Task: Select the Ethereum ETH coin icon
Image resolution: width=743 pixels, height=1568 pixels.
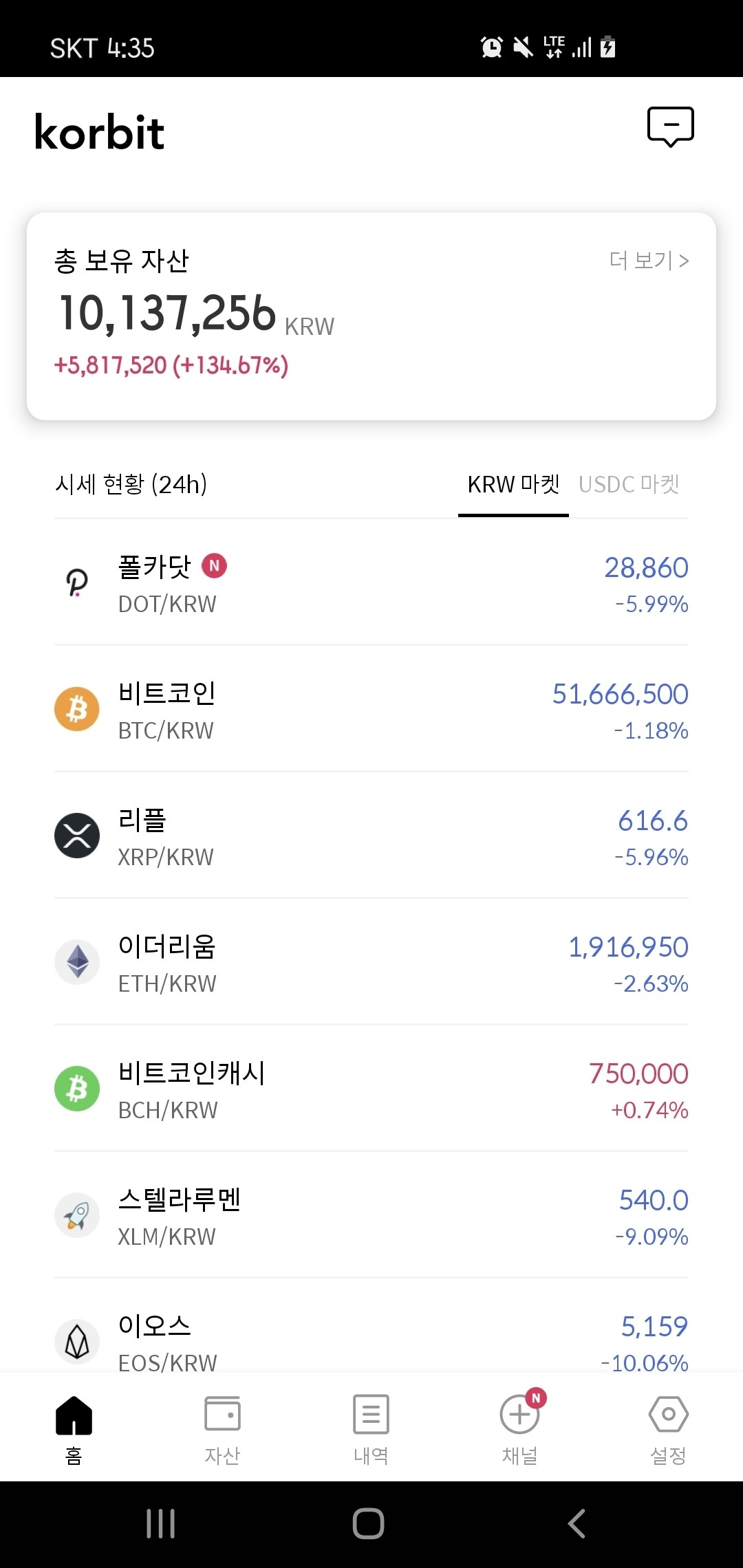Action: pyautogui.click(x=77, y=961)
